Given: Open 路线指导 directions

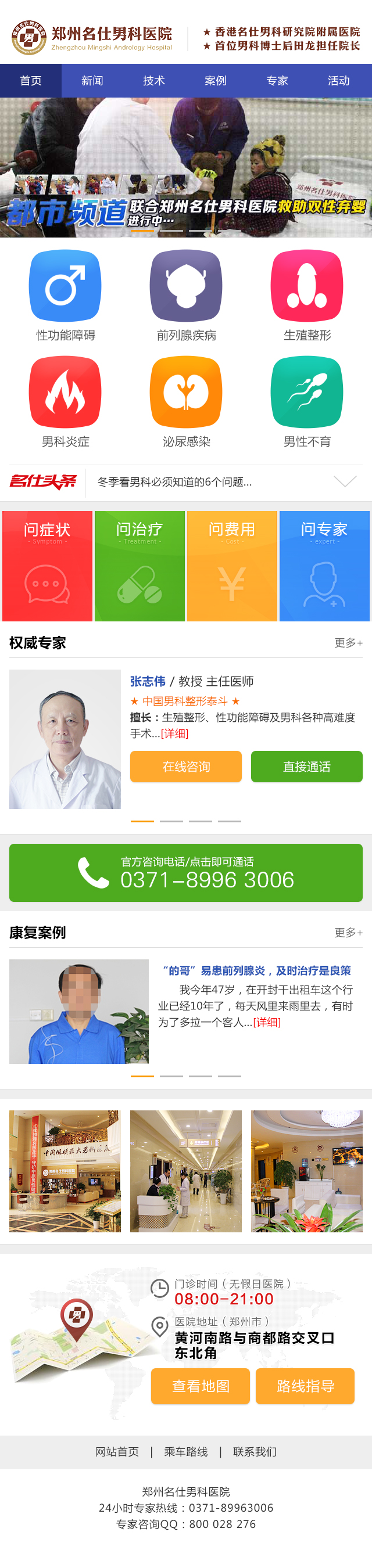Looking at the screenshot, I should (305, 1386).
